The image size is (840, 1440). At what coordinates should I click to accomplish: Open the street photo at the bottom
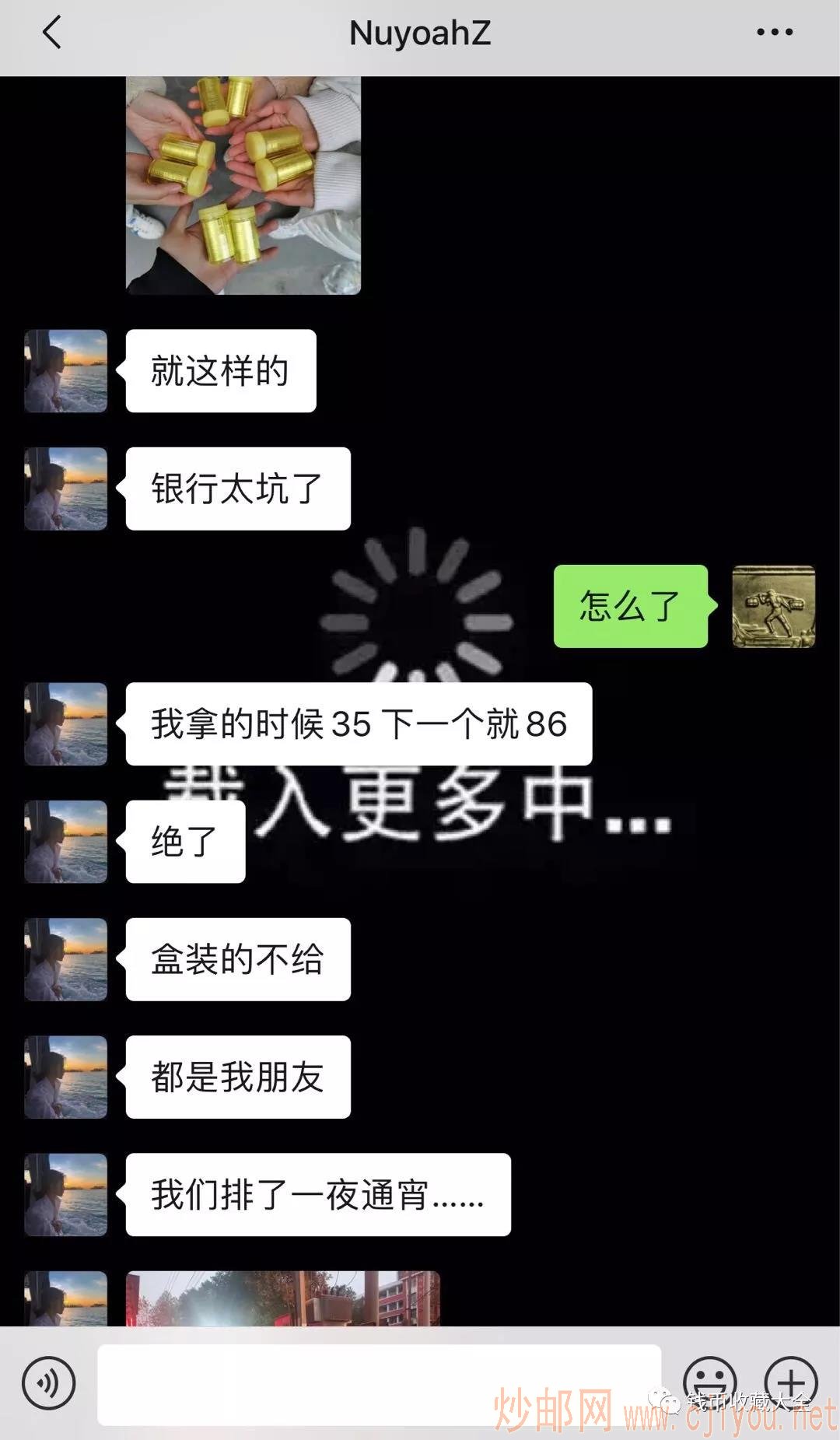click(283, 1298)
